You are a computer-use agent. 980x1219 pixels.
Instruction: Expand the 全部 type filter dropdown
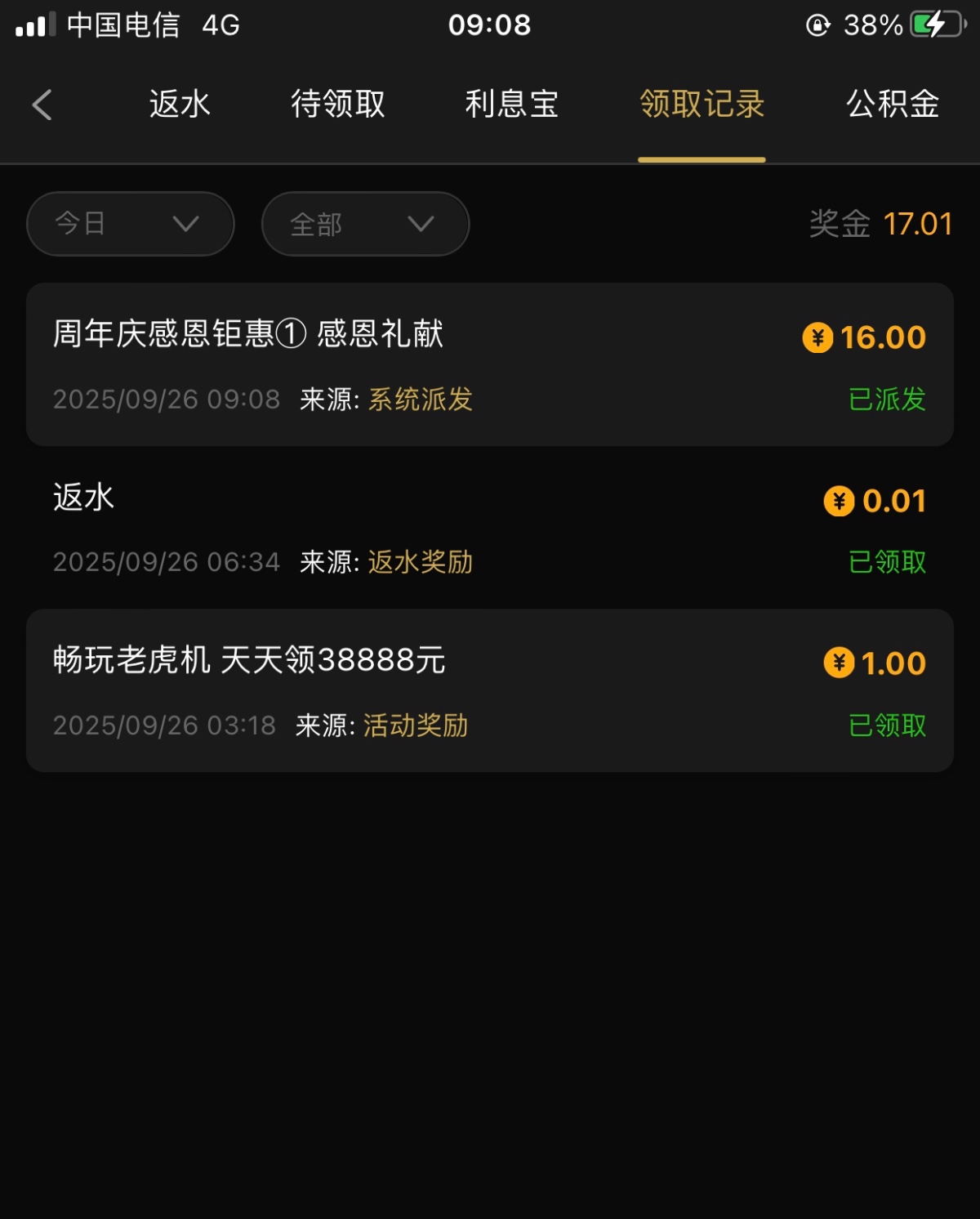[365, 224]
